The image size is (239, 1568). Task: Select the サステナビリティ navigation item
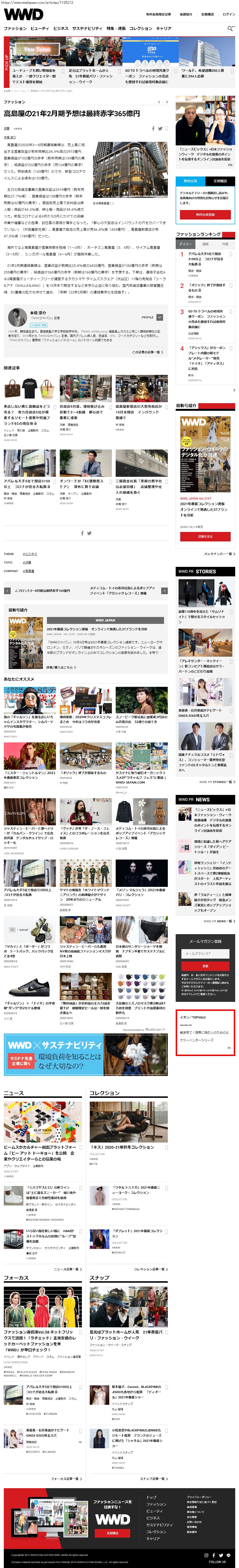tap(87, 29)
